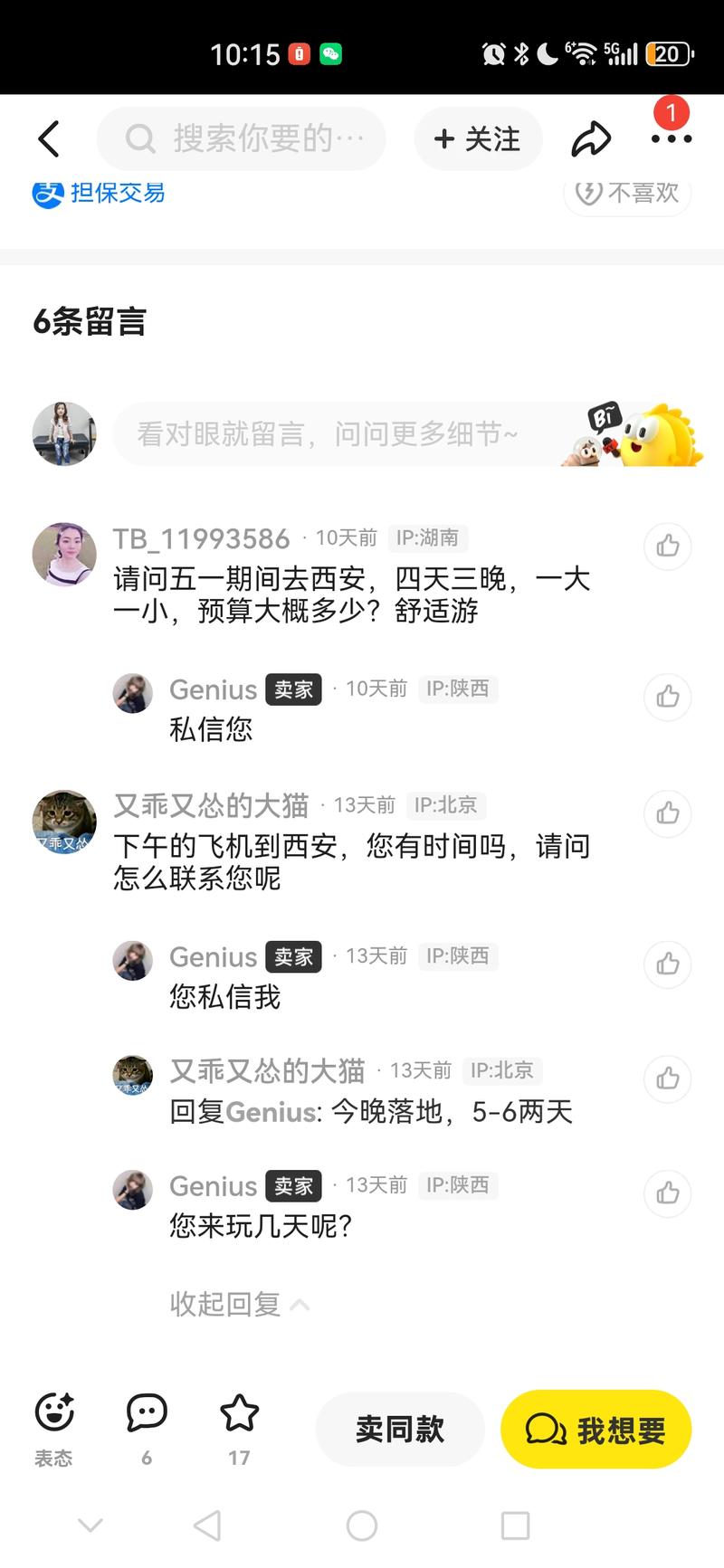Open comments via the bubble icon
The height and width of the screenshot is (1568, 724).
pyautogui.click(x=147, y=1425)
